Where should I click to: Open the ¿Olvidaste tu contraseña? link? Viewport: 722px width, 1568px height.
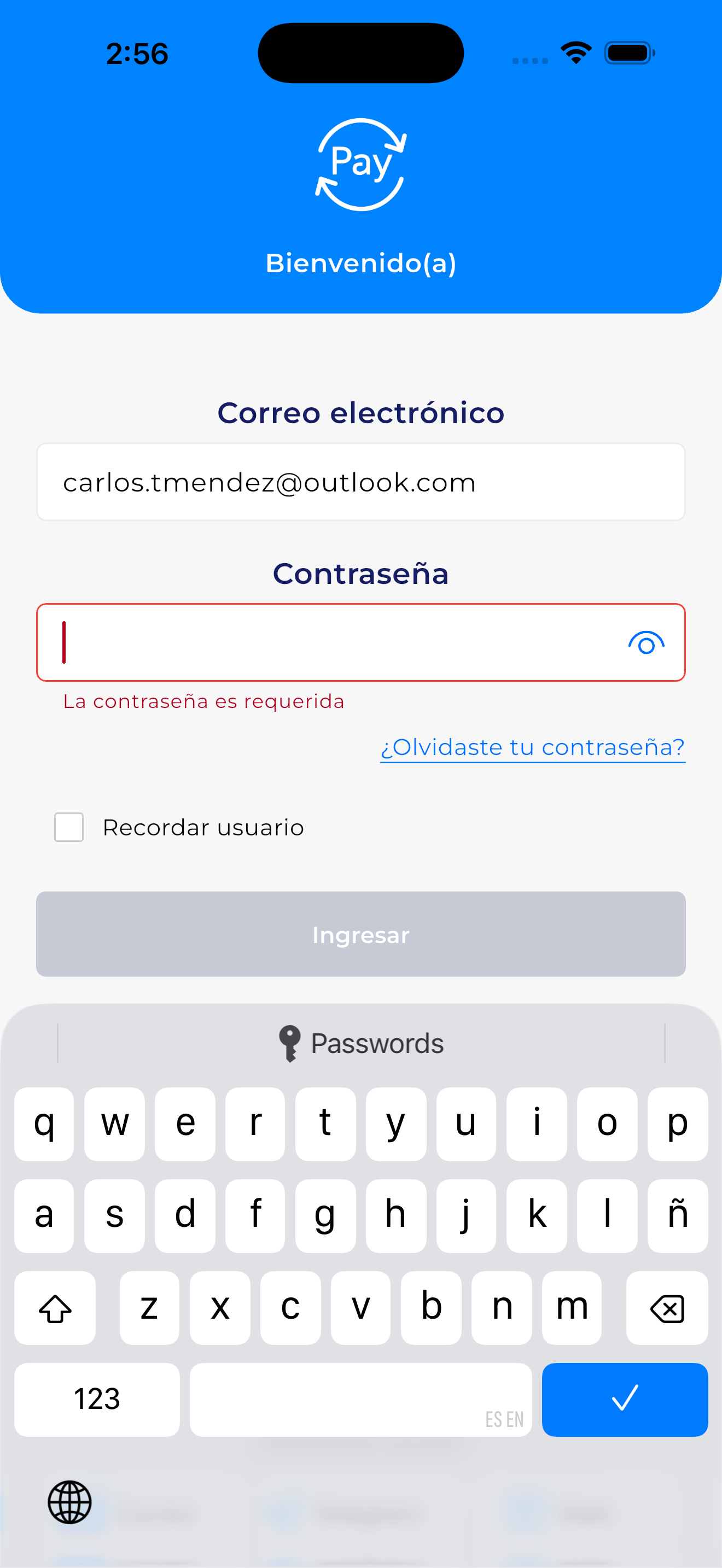(532, 747)
